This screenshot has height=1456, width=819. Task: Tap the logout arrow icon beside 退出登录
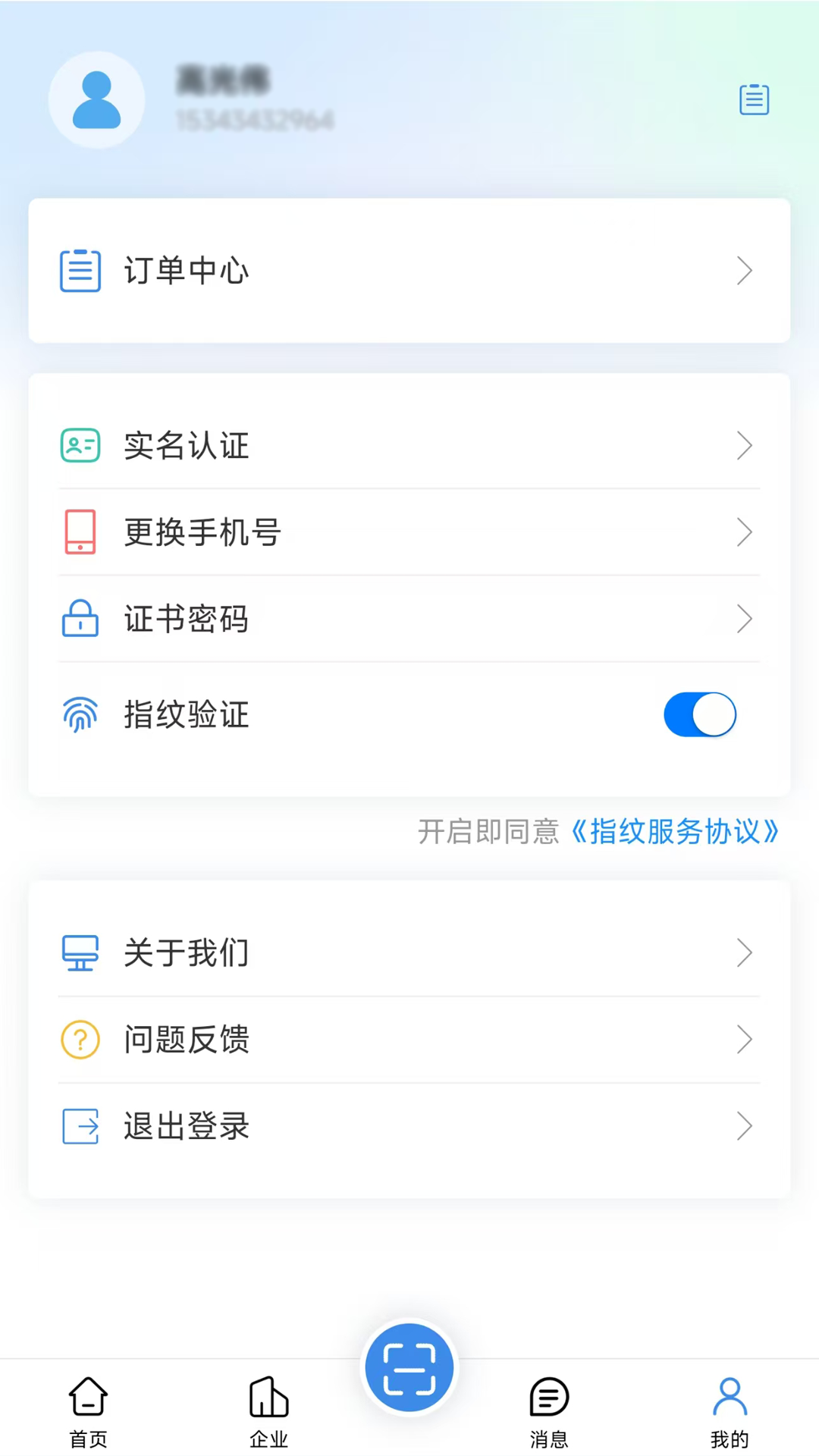(x=80, y=1127)
